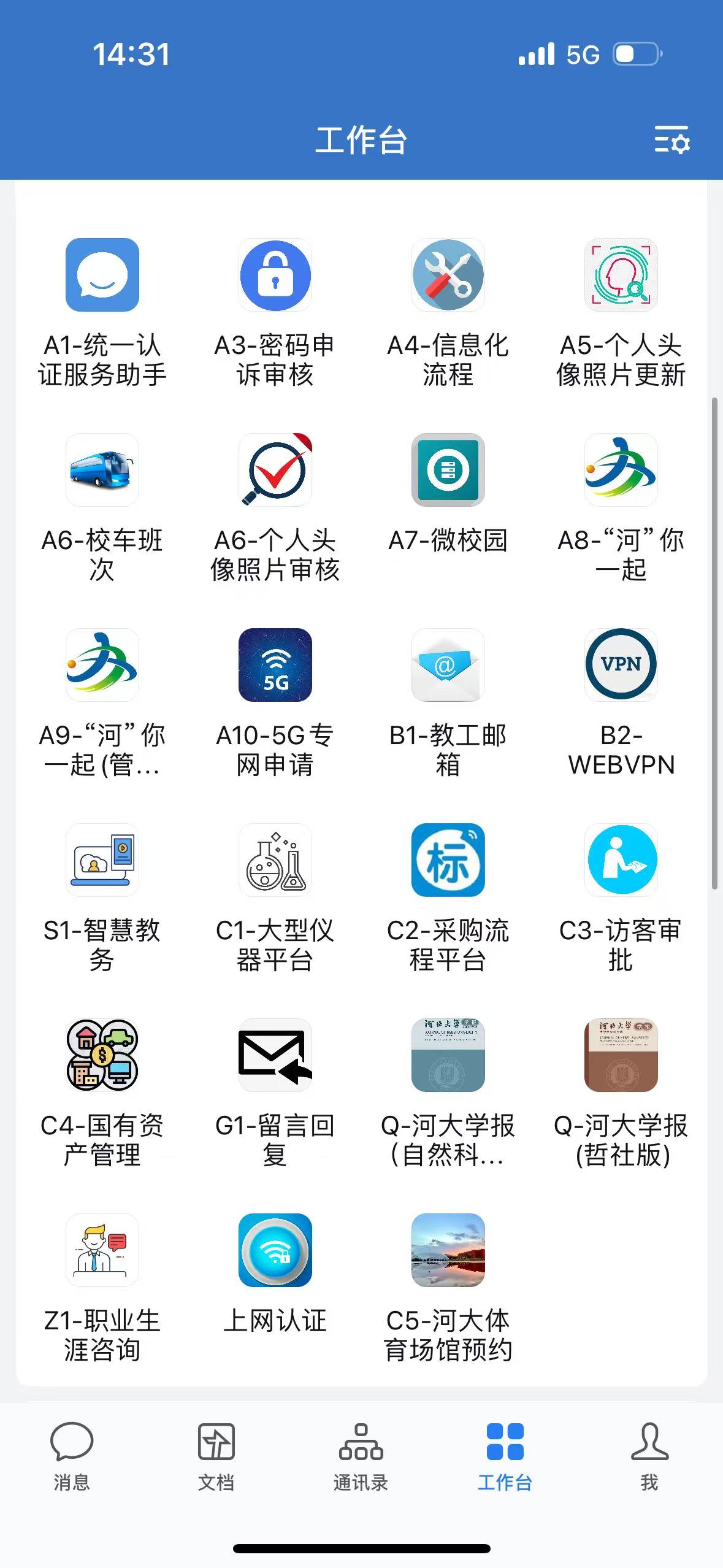The image size is (723, 1568).
Task: Open B1-教工邮箱 mailbox
Action: tap(448, 665)
